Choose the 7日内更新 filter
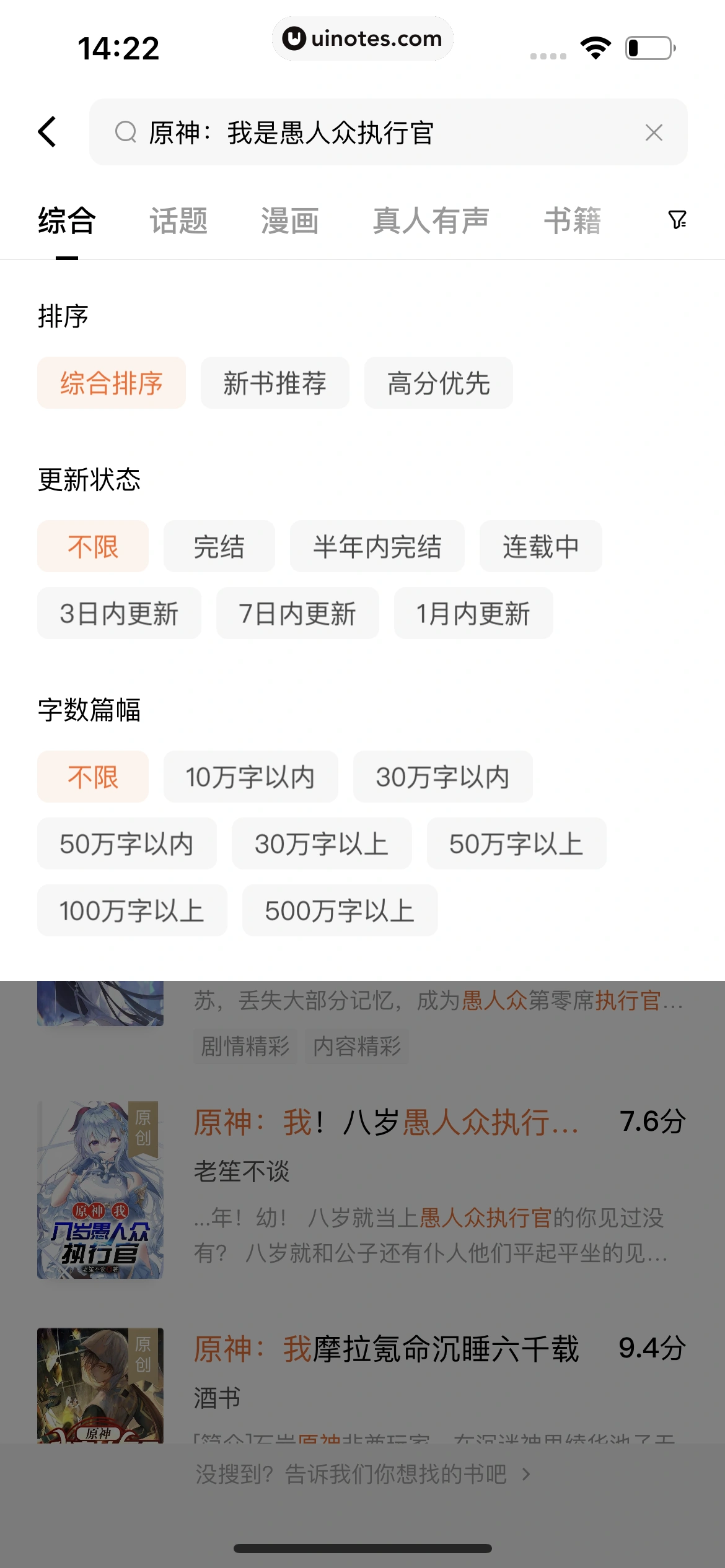 (x=297, y=613)
